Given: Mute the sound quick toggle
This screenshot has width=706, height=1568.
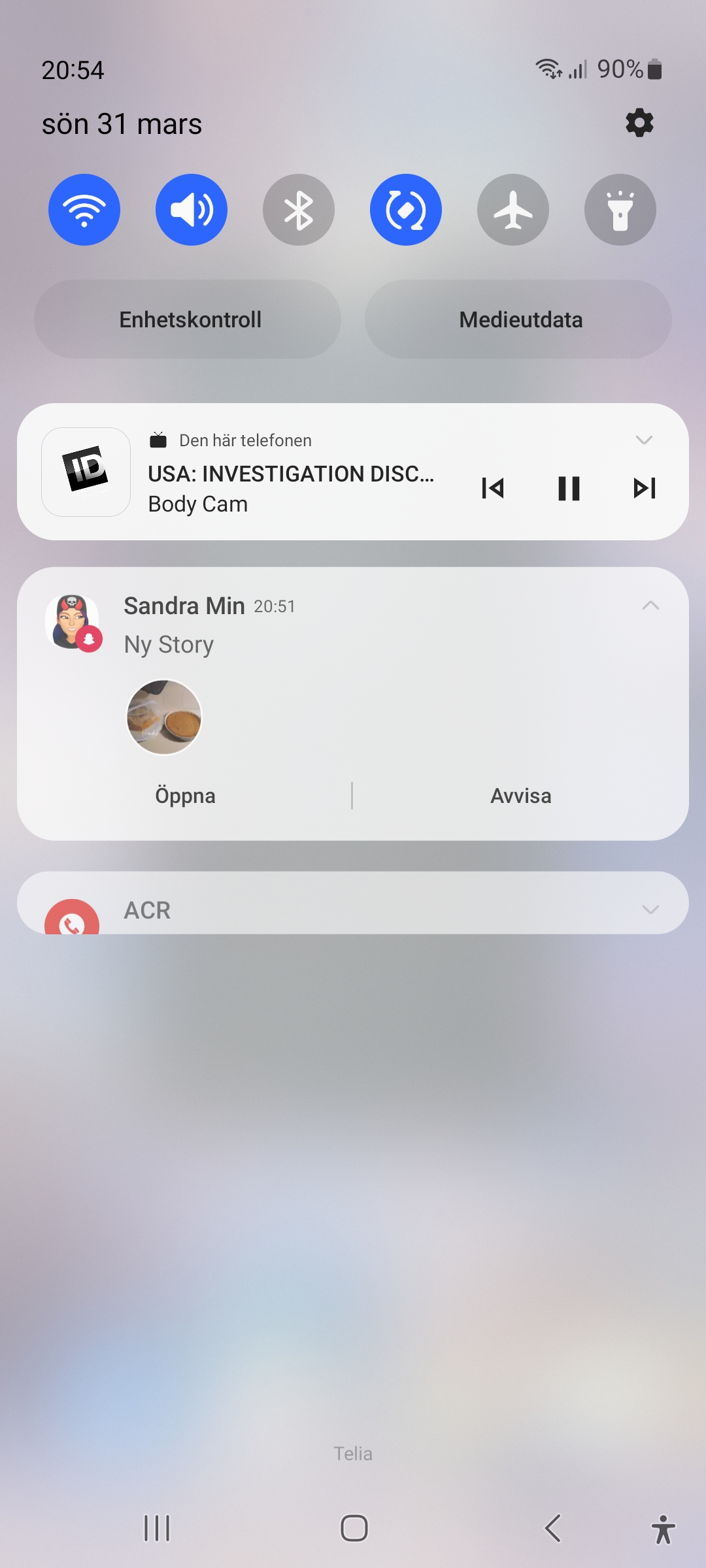Looking at the screenshot, I should (192, 210).
